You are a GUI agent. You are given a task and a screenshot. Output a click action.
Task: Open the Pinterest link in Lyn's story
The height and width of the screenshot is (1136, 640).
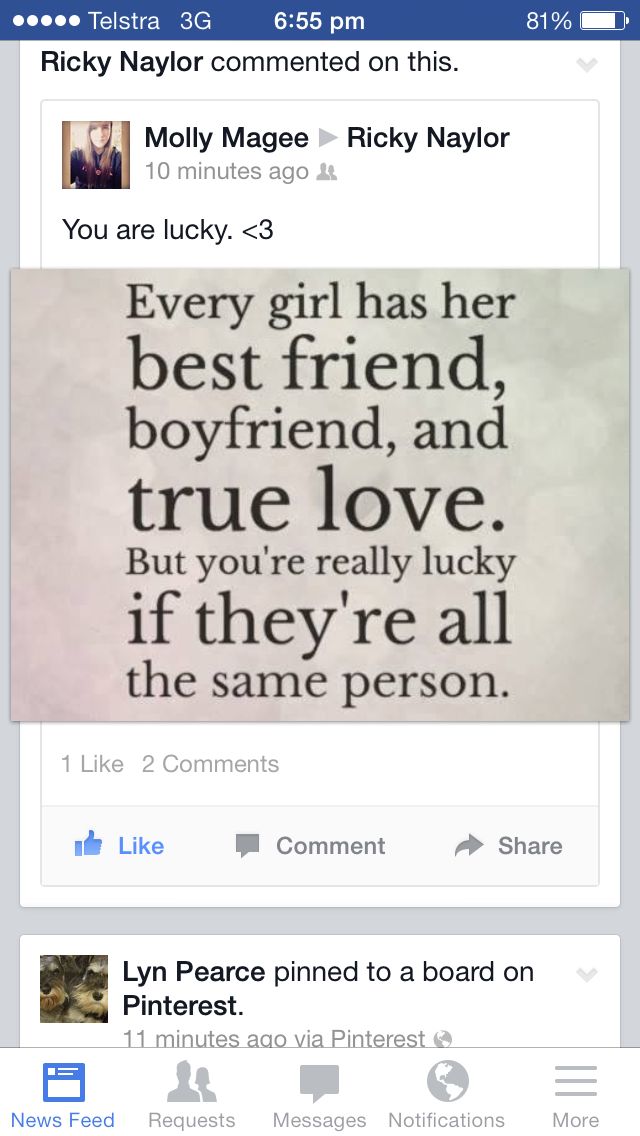180,1004
